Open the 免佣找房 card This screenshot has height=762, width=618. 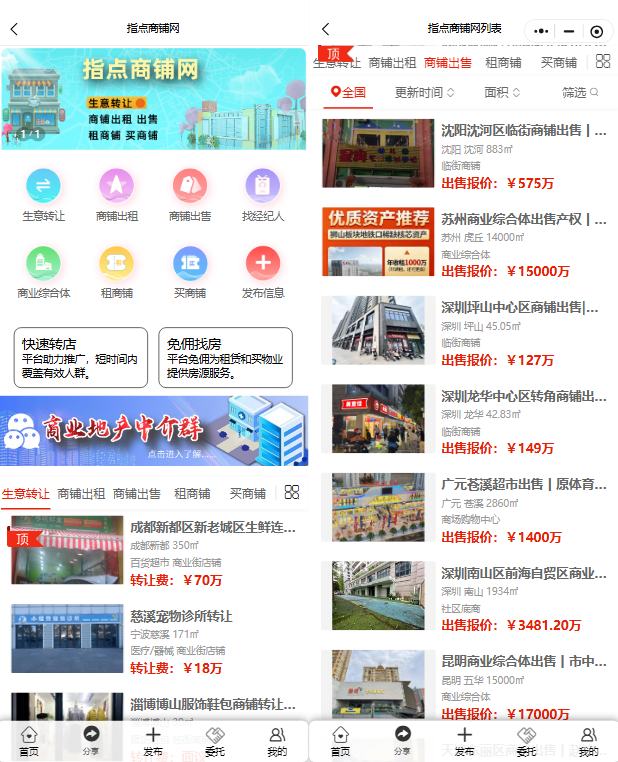225,357
